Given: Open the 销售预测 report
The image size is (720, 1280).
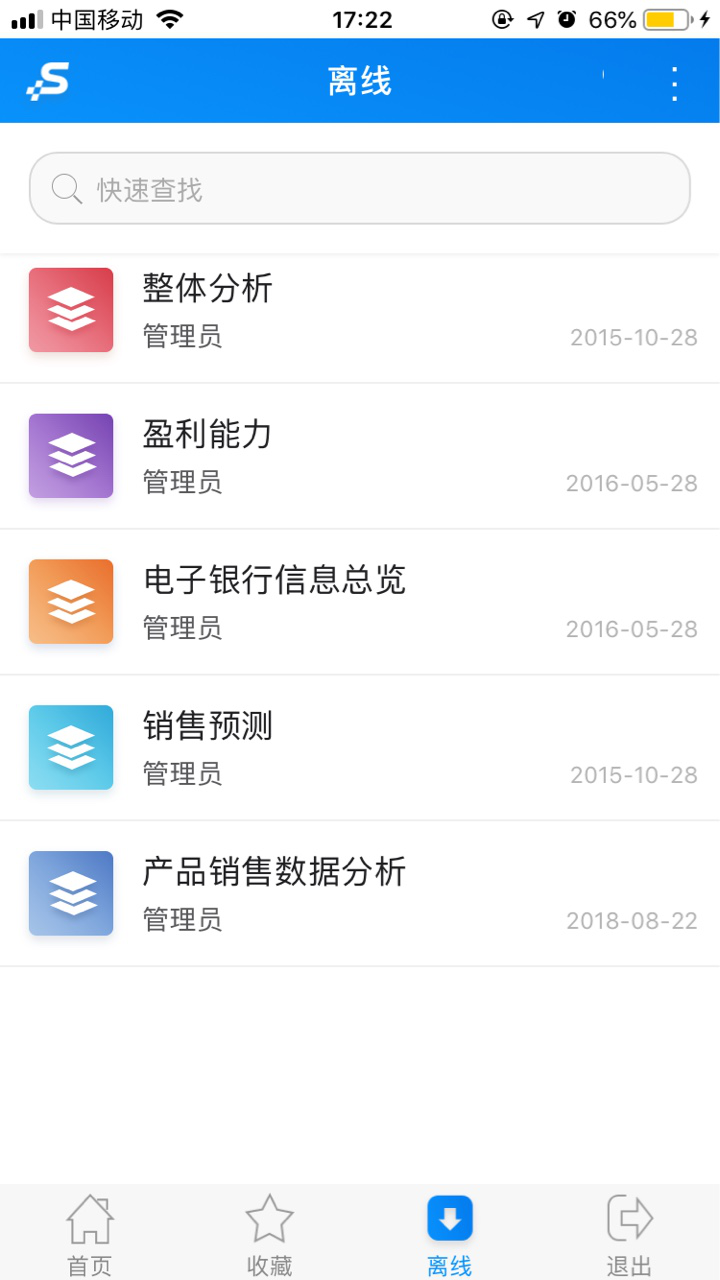Looking at the screenshot, I should pyautogui.click(x=360, y=748).
